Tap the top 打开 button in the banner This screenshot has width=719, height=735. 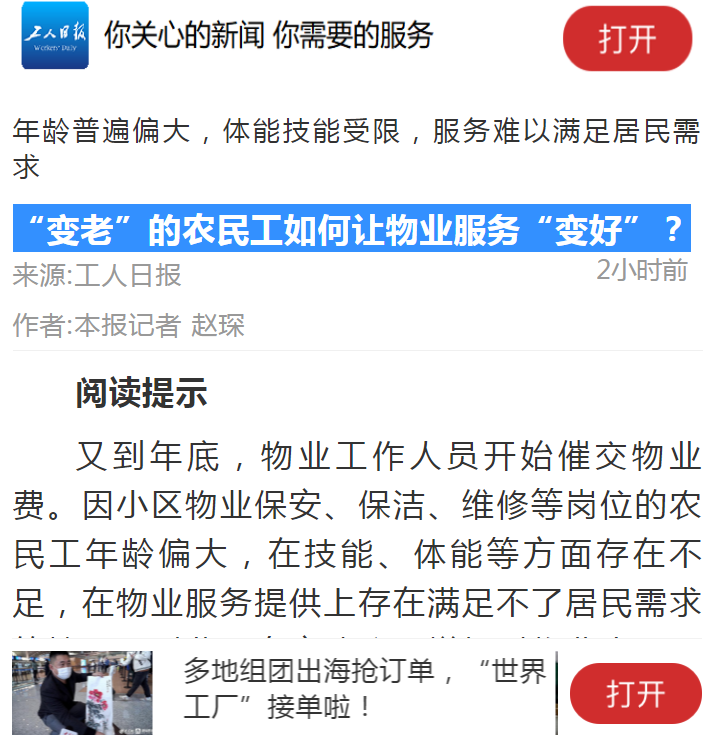pyautogui.click(x=627, y=39)
